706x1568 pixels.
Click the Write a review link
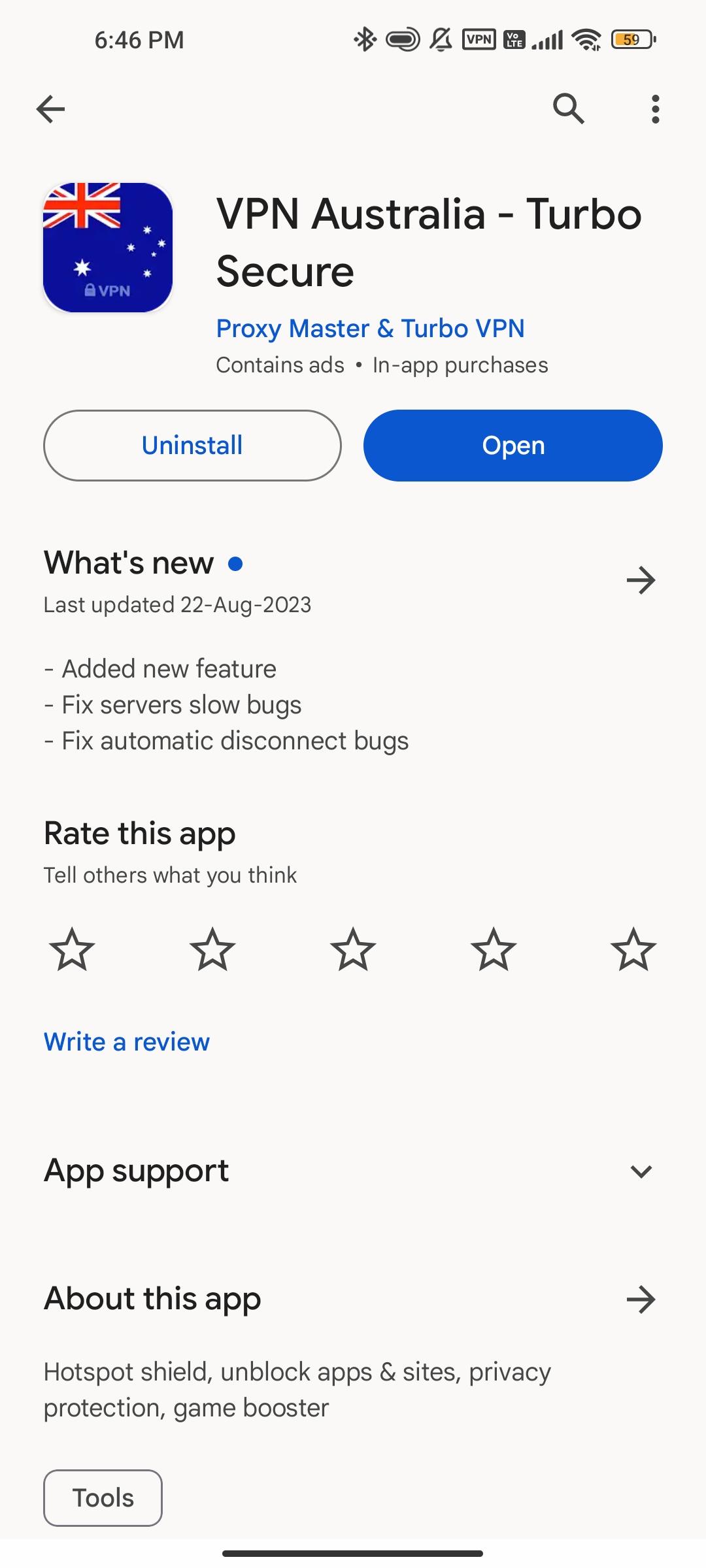[x=126, y=1041]
